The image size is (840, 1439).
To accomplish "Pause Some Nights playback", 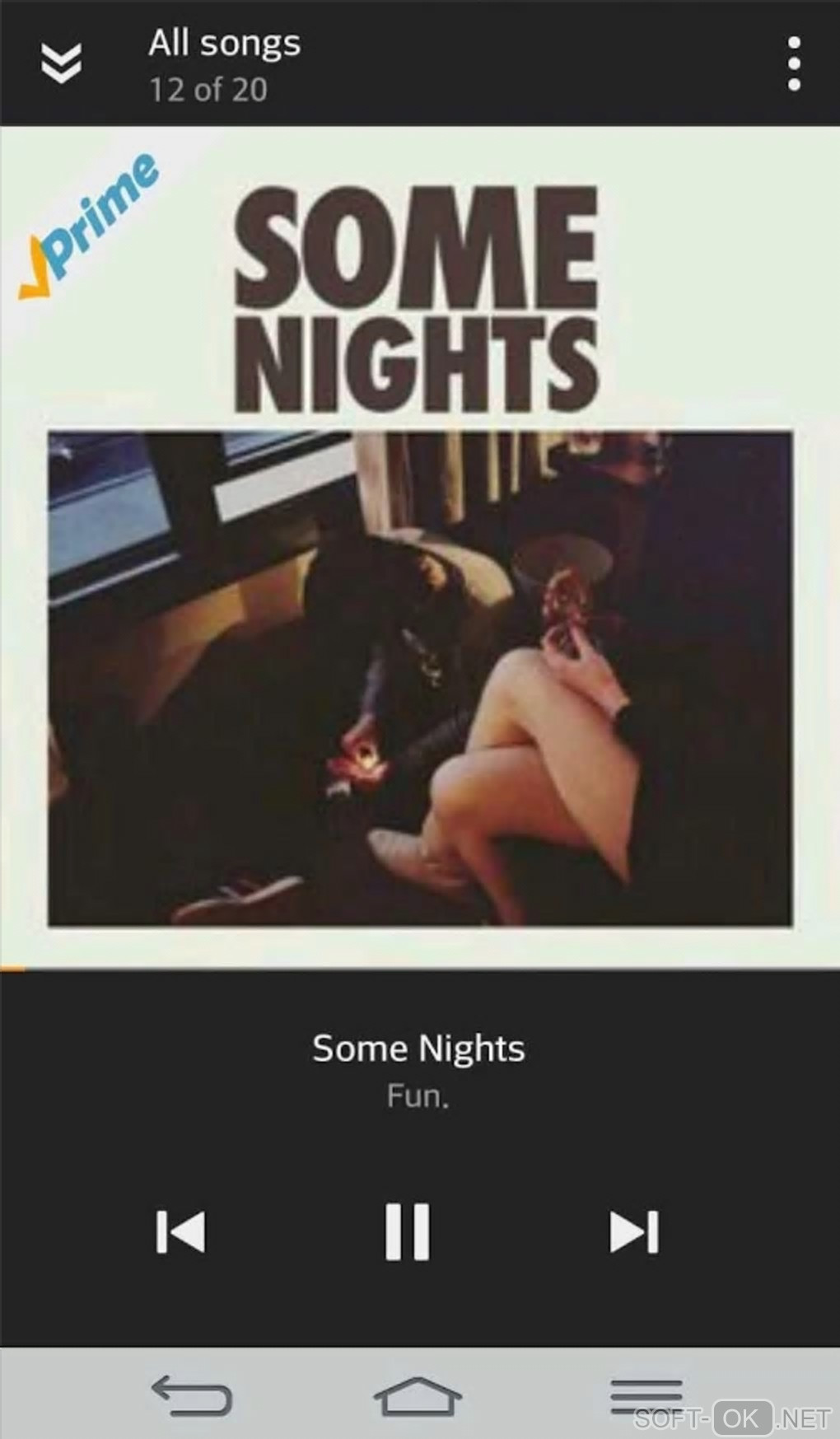I will click(x=408, y=1231).
